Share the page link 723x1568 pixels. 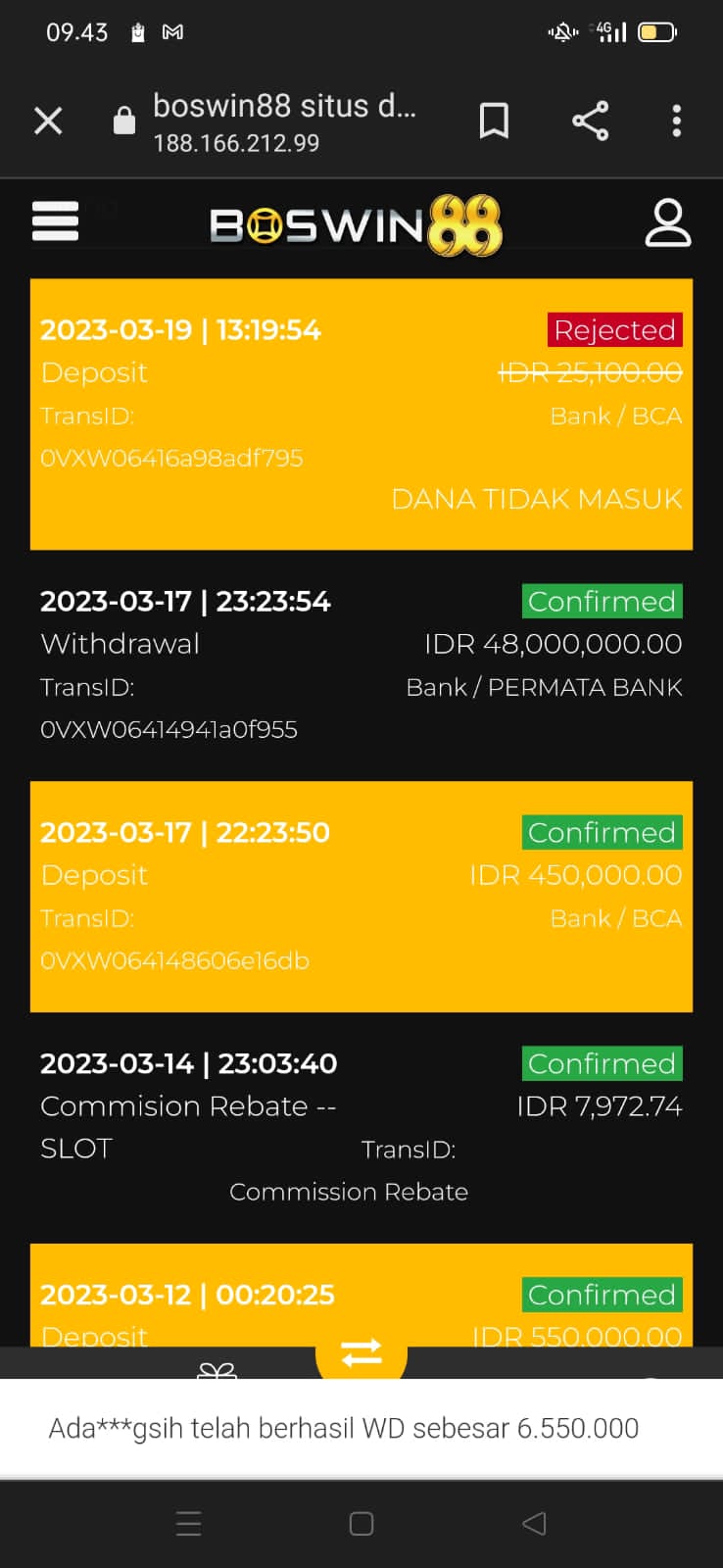[590, 122]
